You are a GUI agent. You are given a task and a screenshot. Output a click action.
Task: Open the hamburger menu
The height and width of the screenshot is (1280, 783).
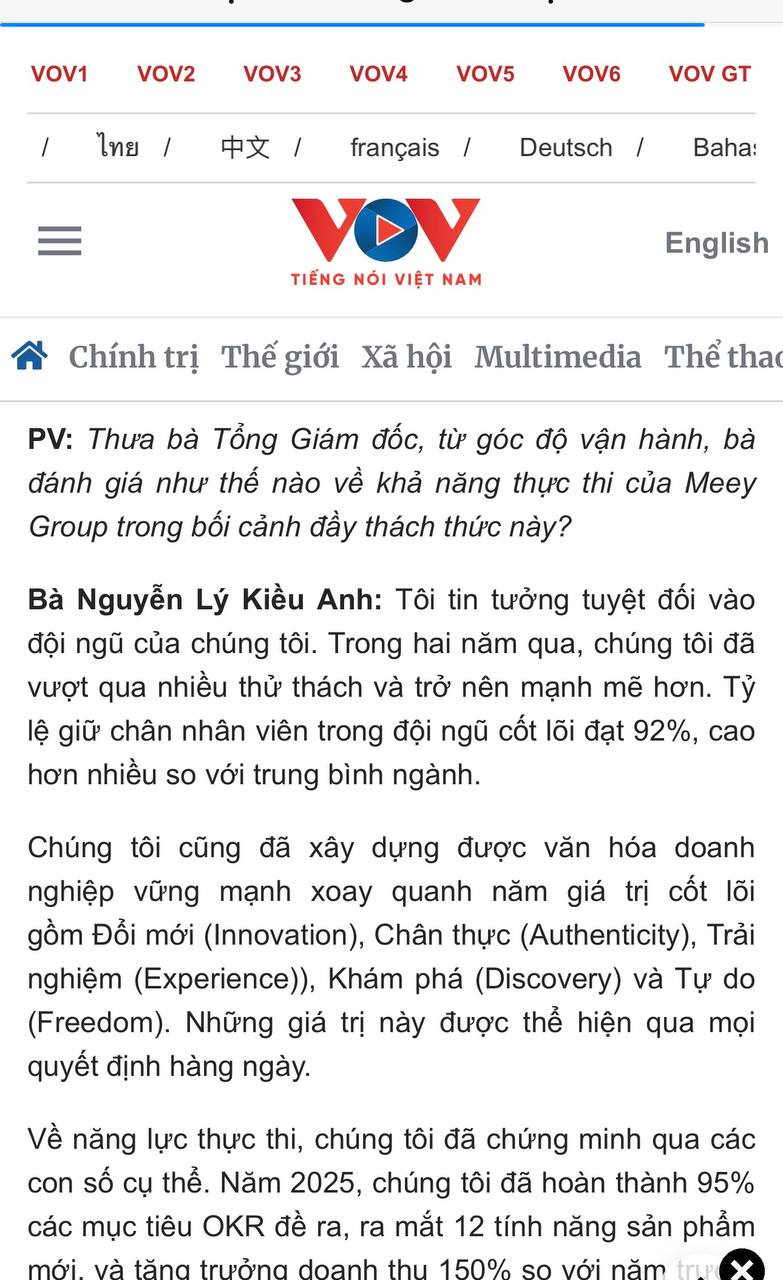pos(59,241)
